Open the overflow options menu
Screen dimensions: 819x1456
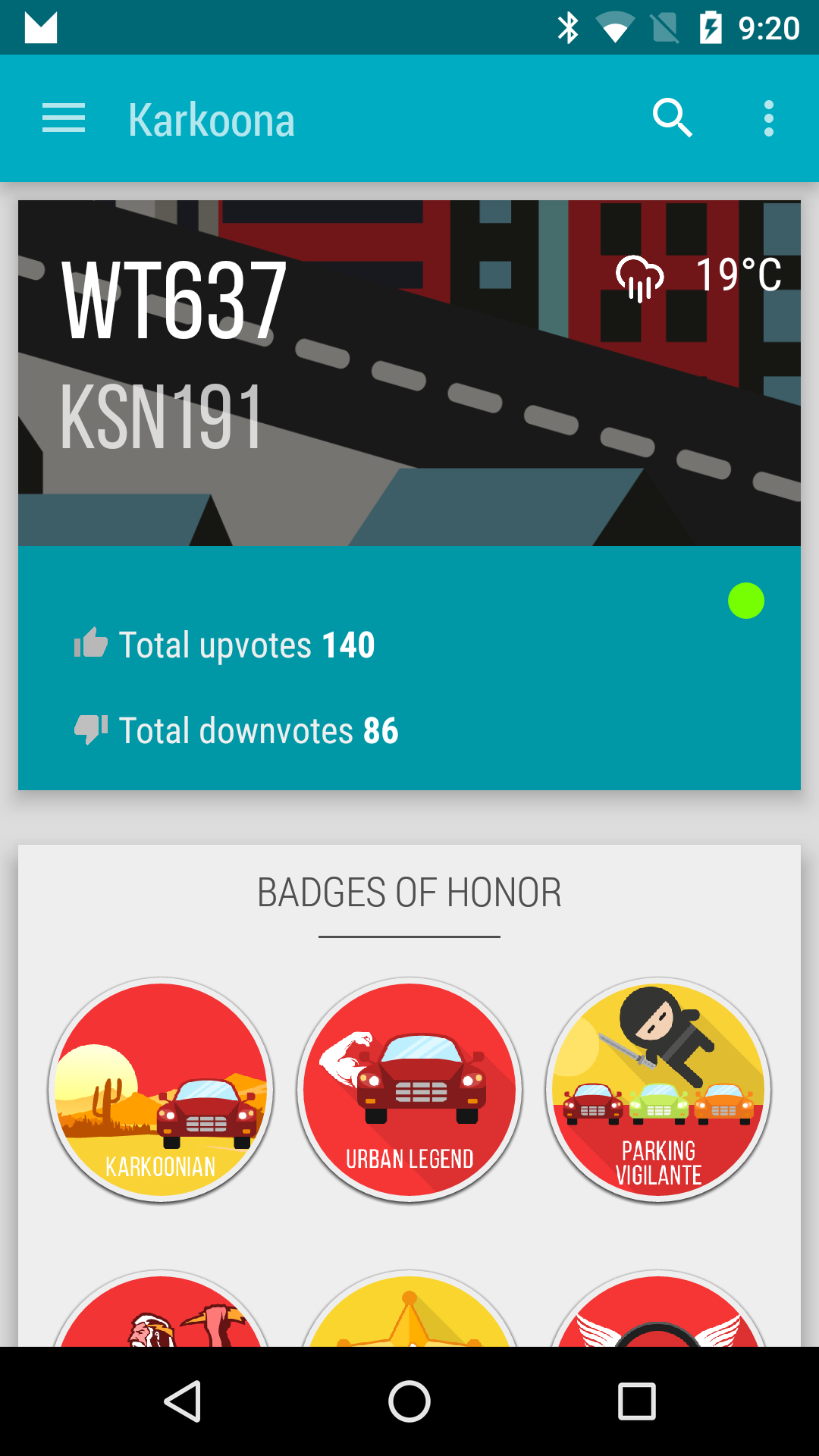(x=769, y=118)
